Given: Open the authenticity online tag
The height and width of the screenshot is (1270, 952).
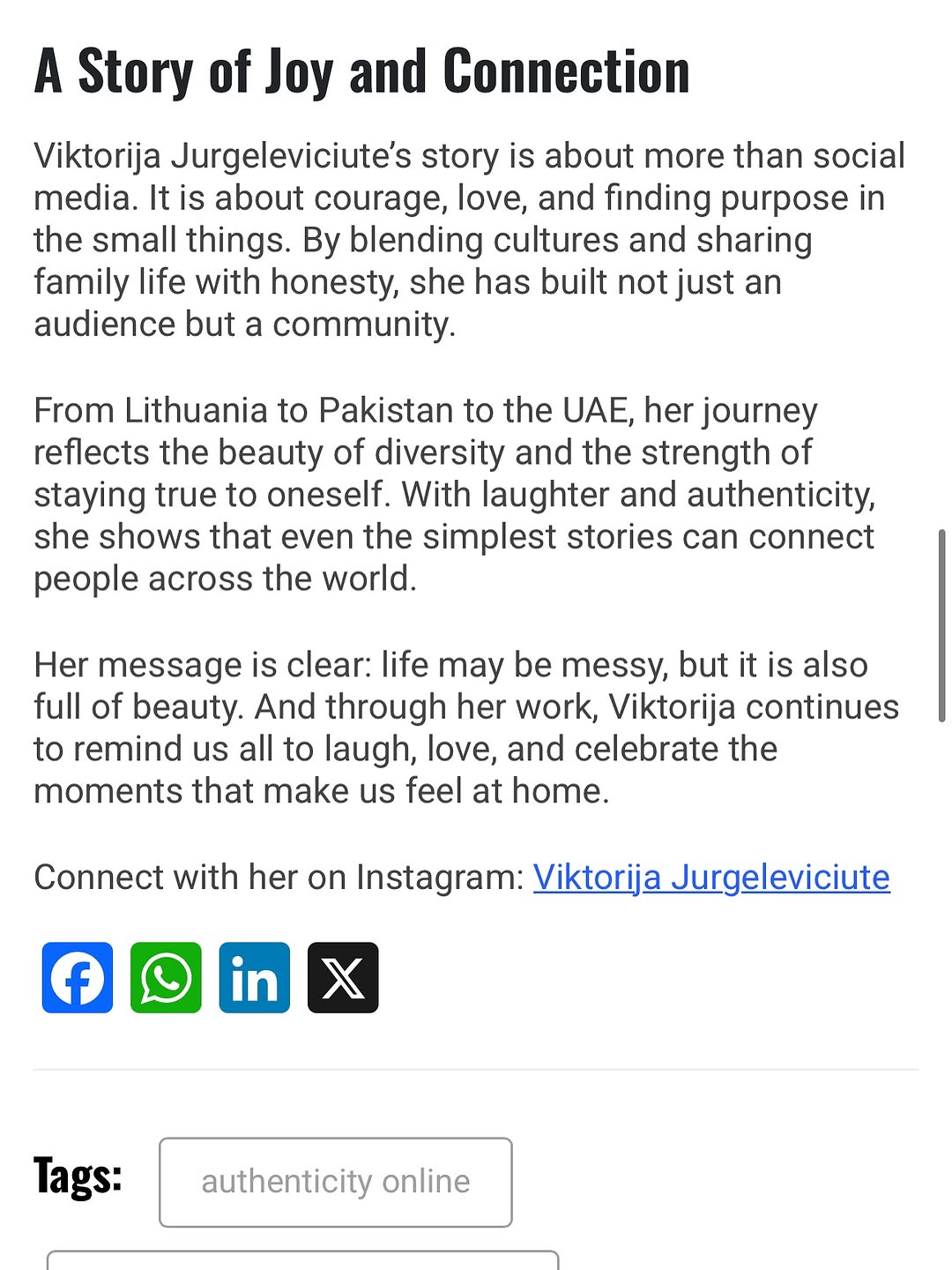Looking at the screenshot, I should pyautogui.click(x=335, y=1182).
